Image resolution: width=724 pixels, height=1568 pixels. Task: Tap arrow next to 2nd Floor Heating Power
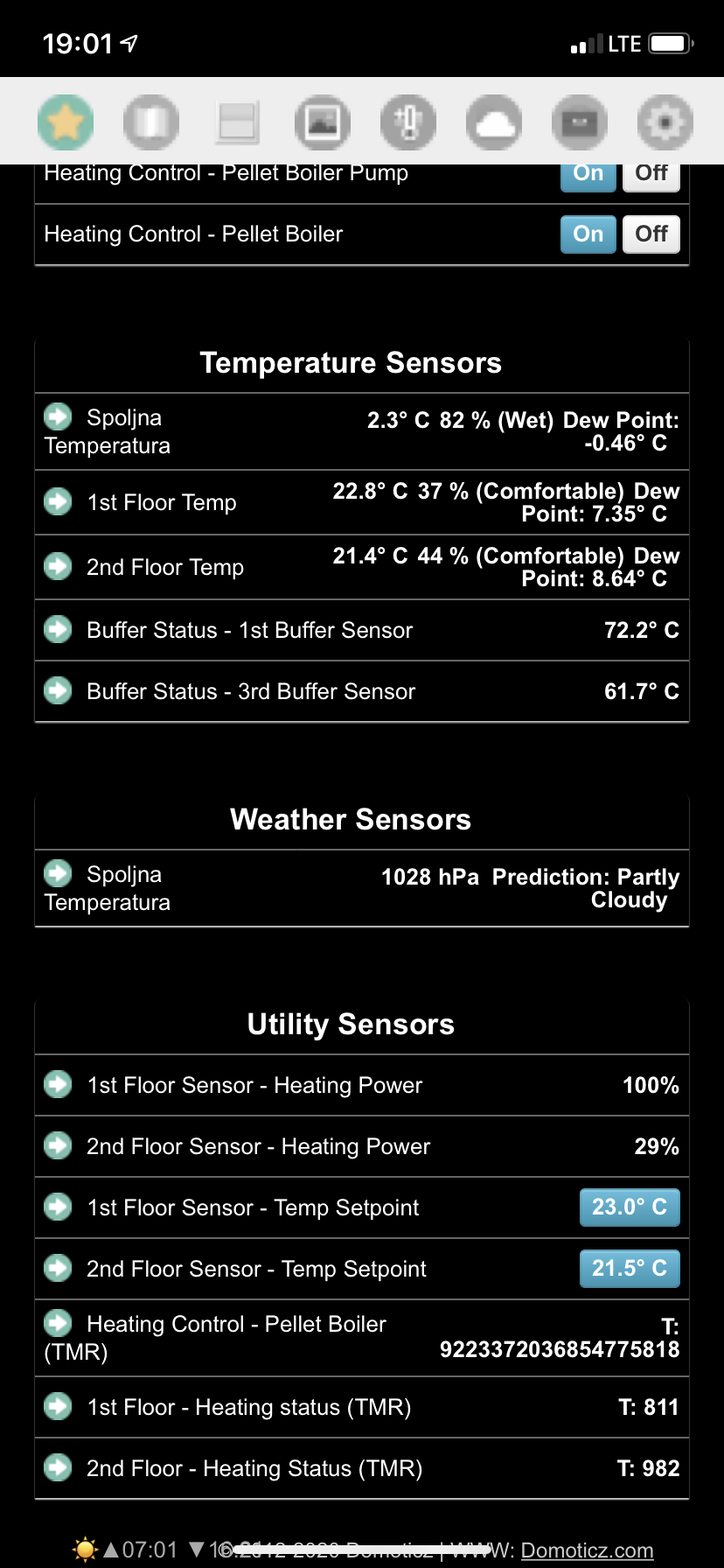click(59, 1145)
